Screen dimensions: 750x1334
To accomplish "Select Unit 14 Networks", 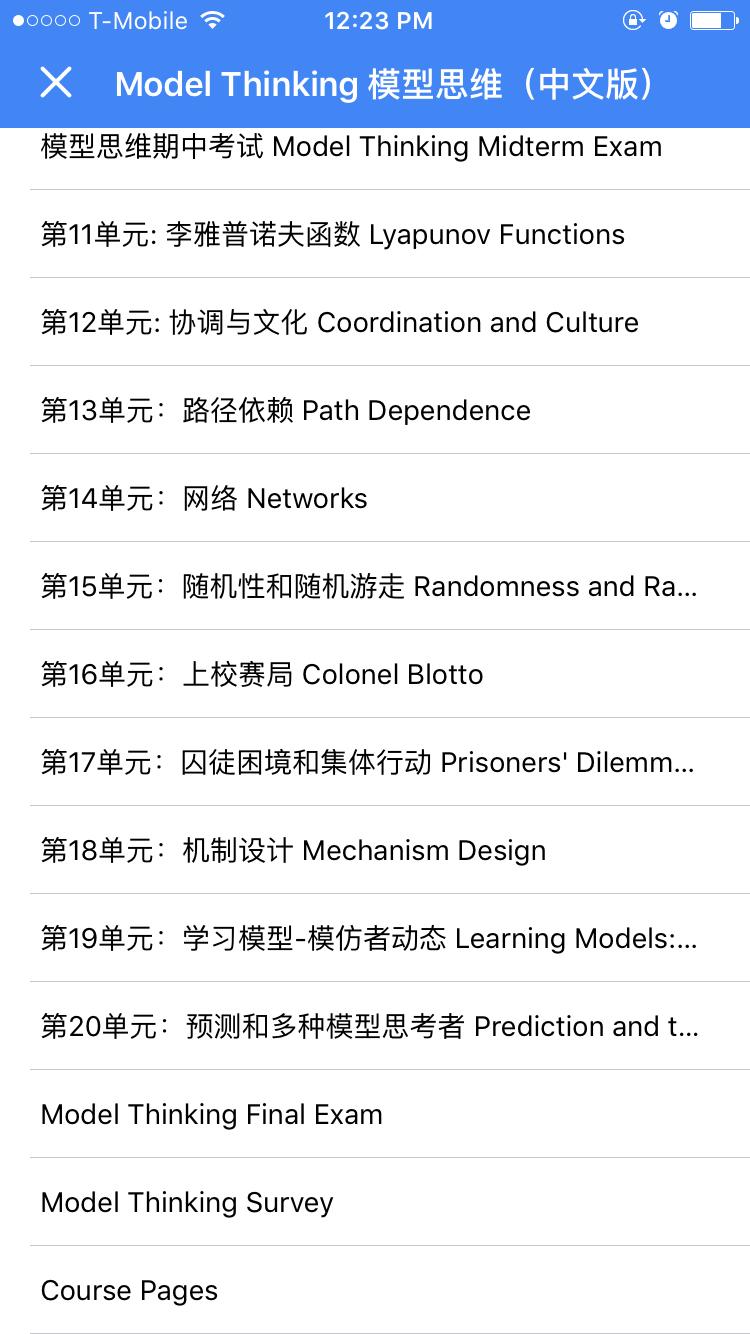I will (203, 499).
